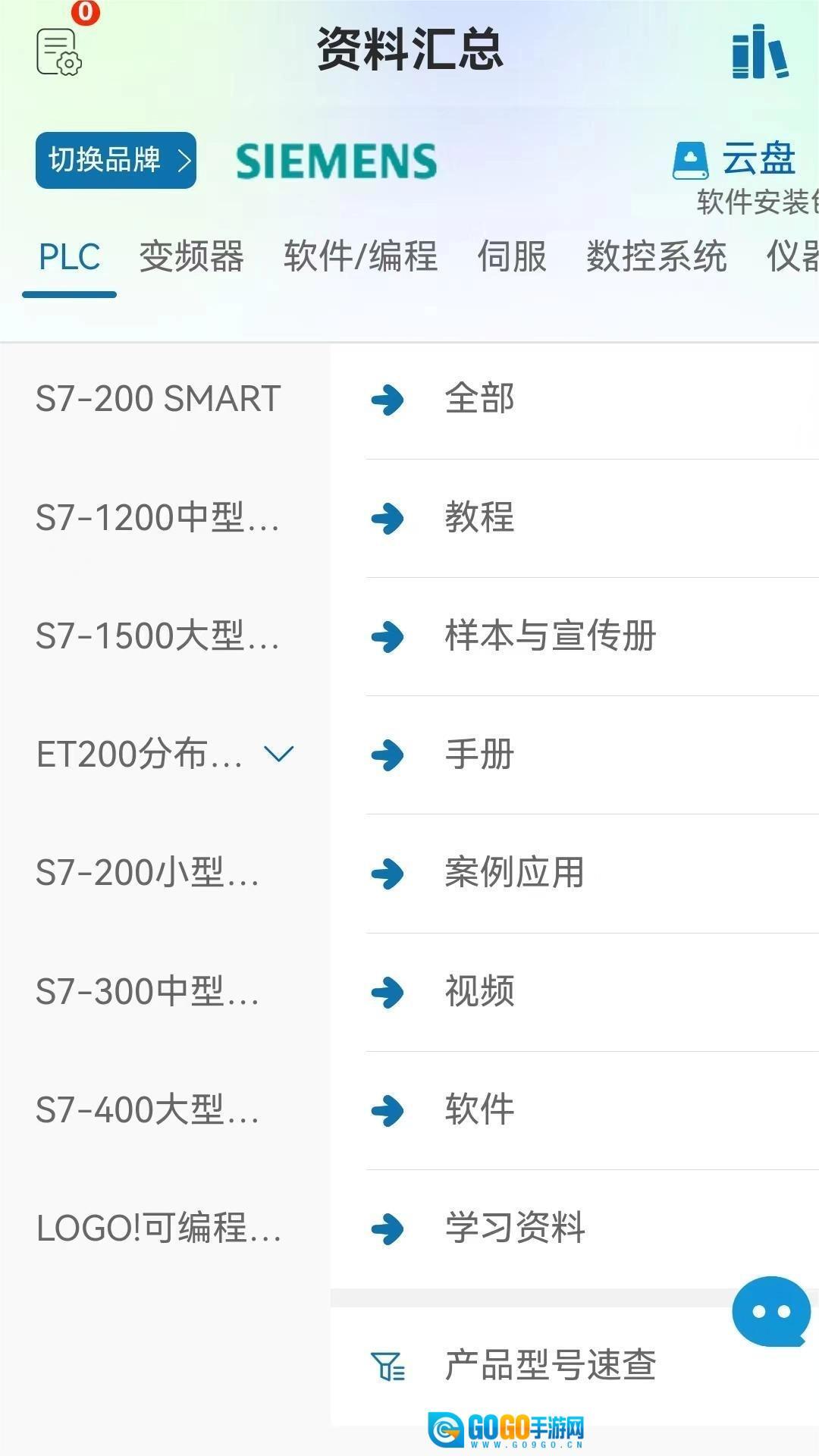The image size is (819, 1456).
Task: Select the S7-1500大型 product series
Action: (158, 636)
